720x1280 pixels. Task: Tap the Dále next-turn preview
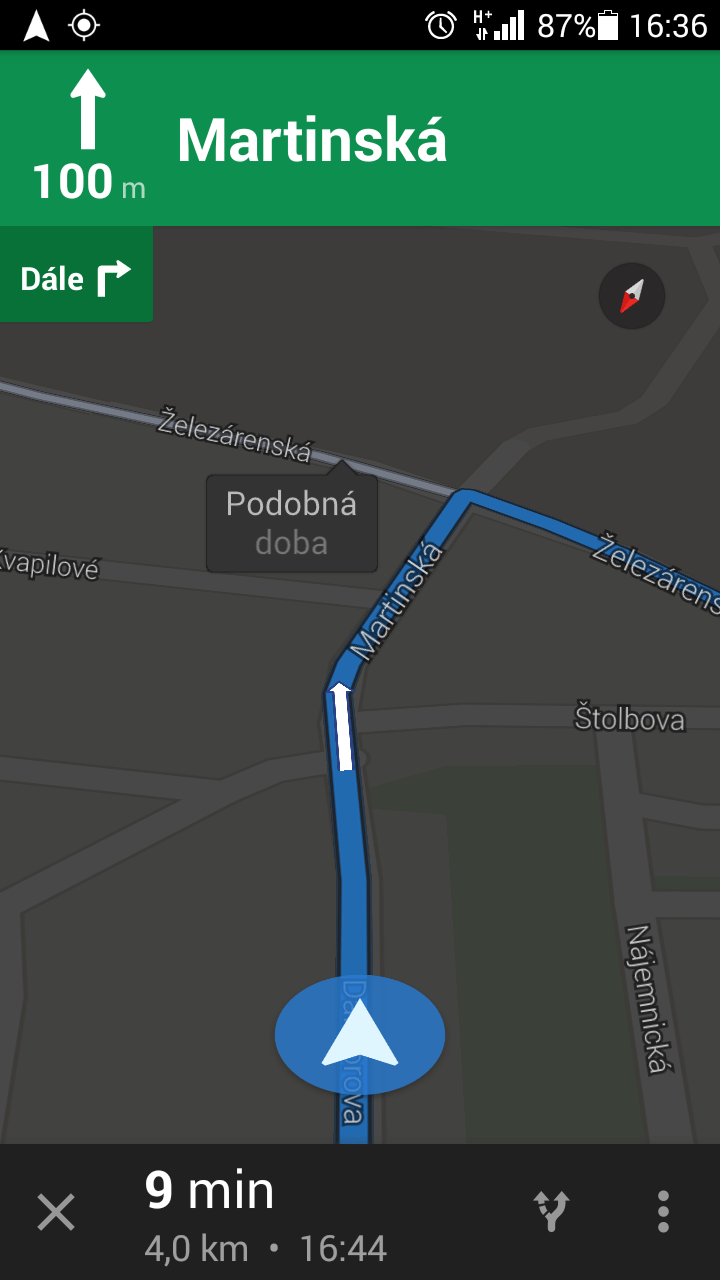coord(76,274)
